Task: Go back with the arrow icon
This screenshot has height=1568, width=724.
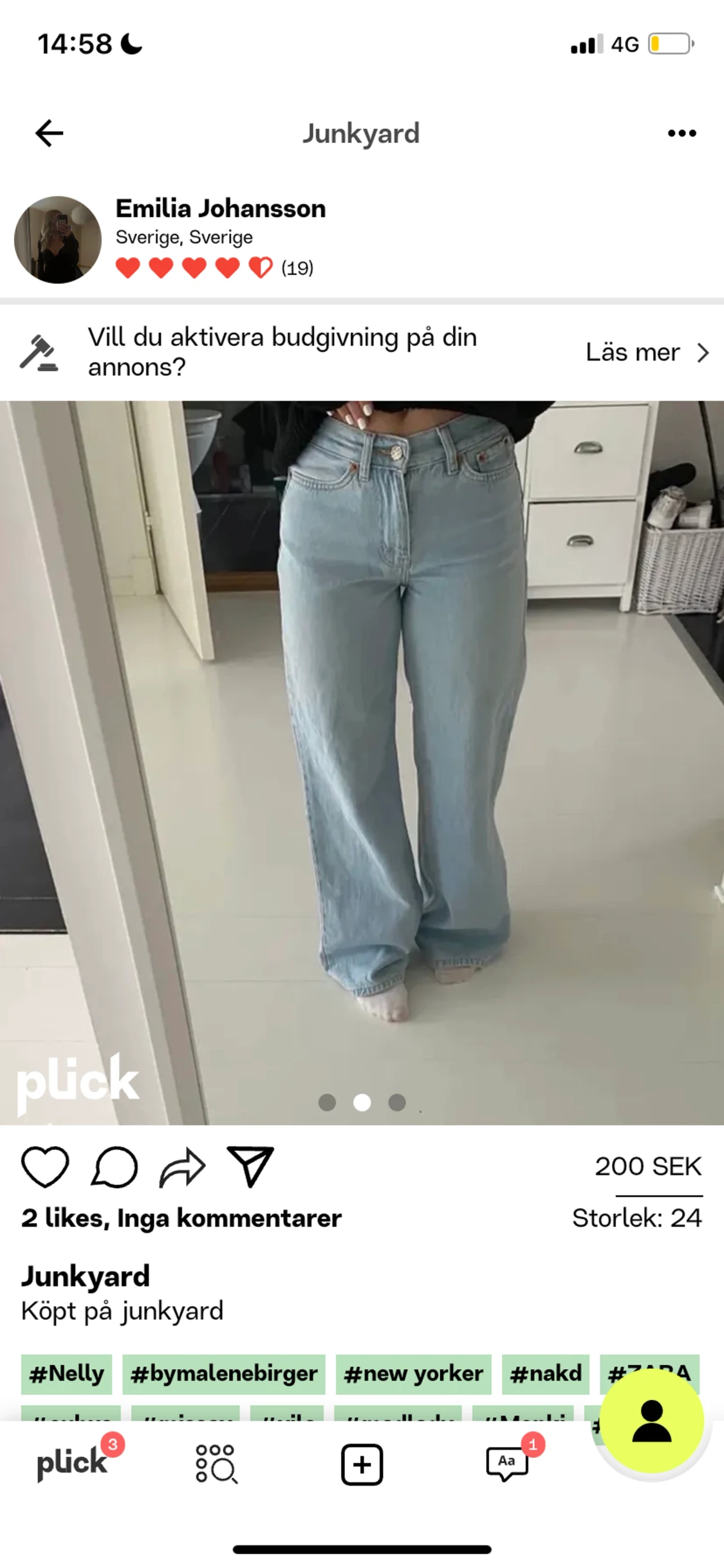Action: pos(49,133)
